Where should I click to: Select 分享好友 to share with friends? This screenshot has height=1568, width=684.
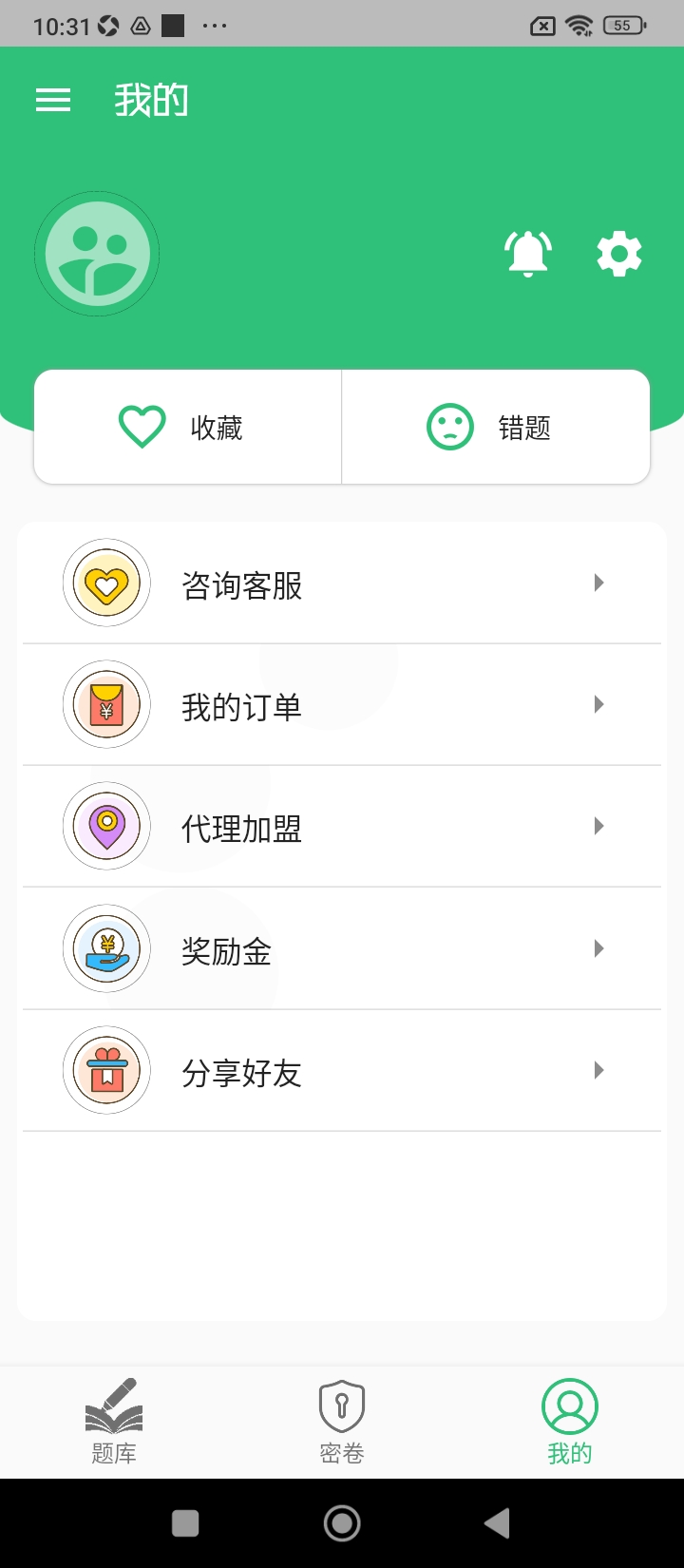tap(342, 1070)
